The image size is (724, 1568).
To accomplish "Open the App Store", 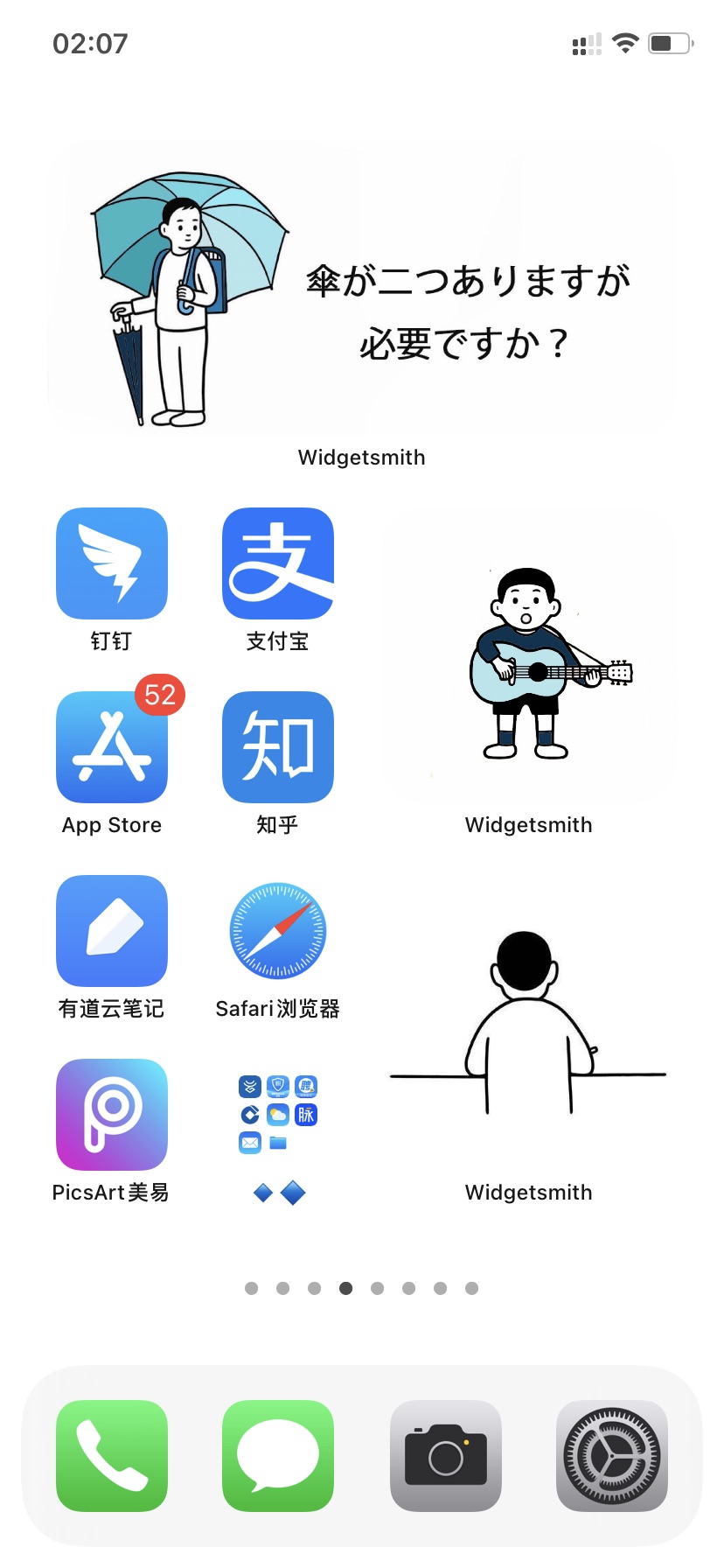I will 112,747.
